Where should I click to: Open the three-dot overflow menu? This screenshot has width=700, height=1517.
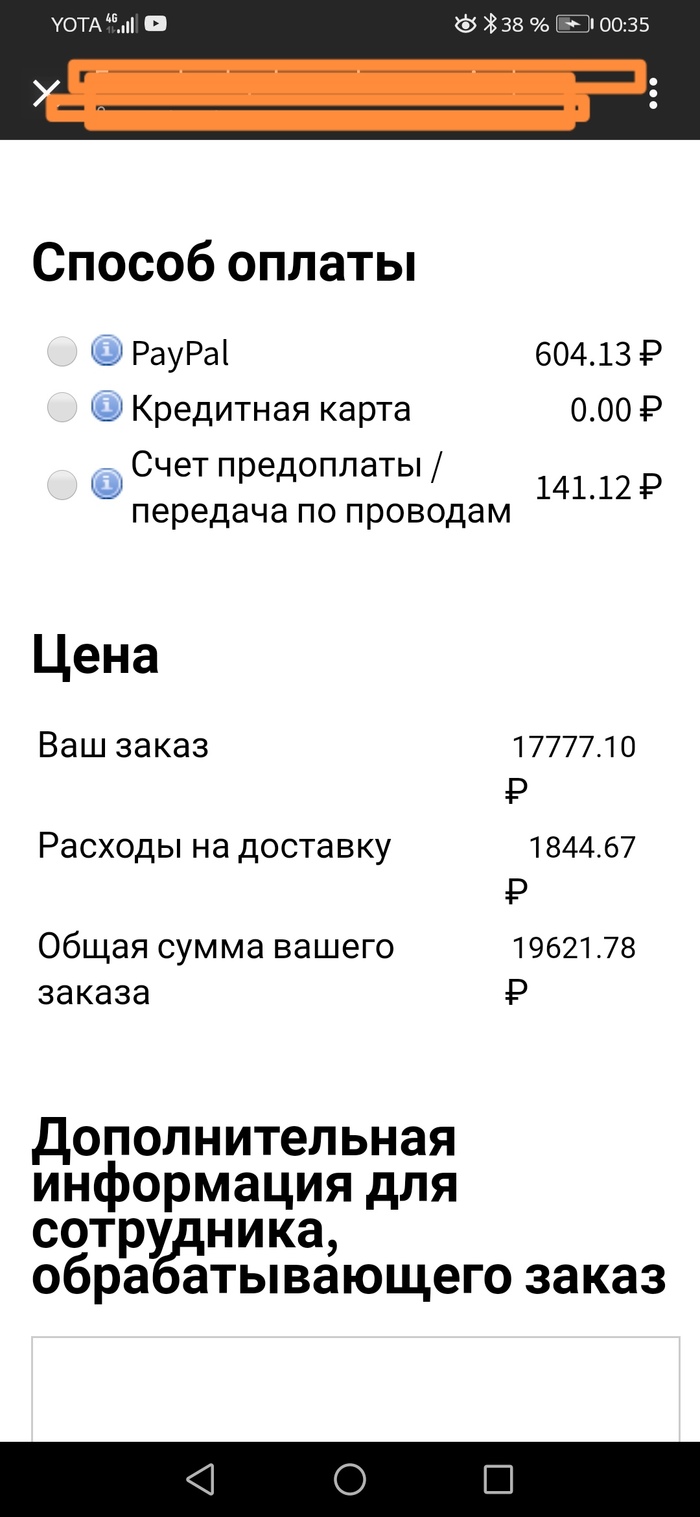tap(653, 93)
